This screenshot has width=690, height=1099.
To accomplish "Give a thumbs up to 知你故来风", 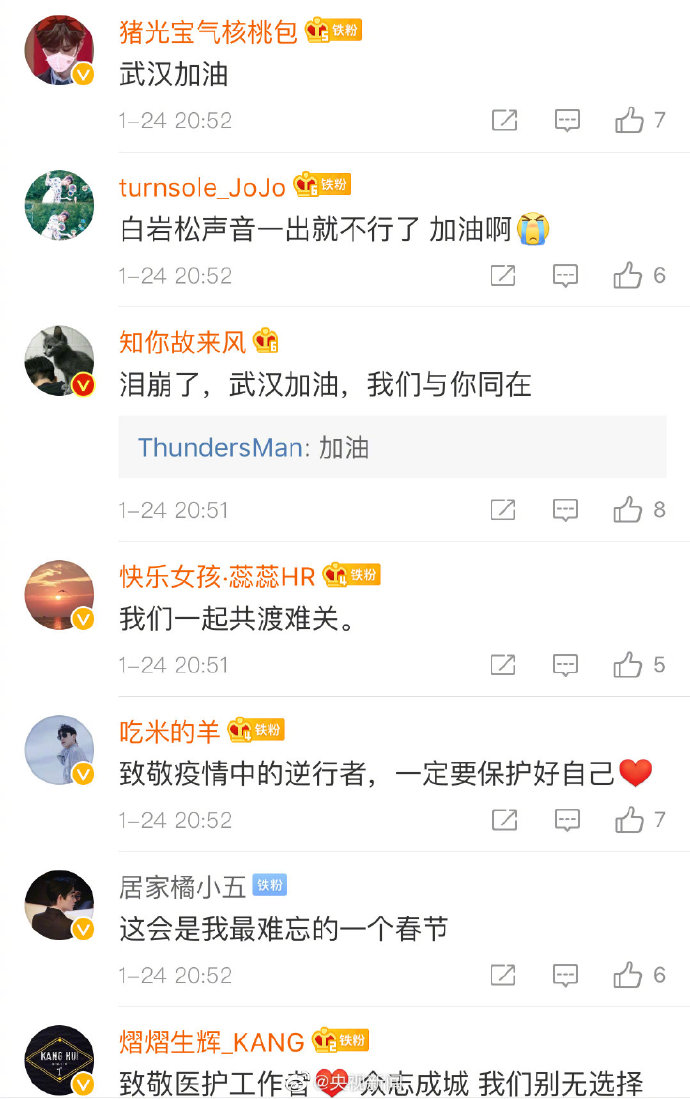I will click(x=629, y=510).
